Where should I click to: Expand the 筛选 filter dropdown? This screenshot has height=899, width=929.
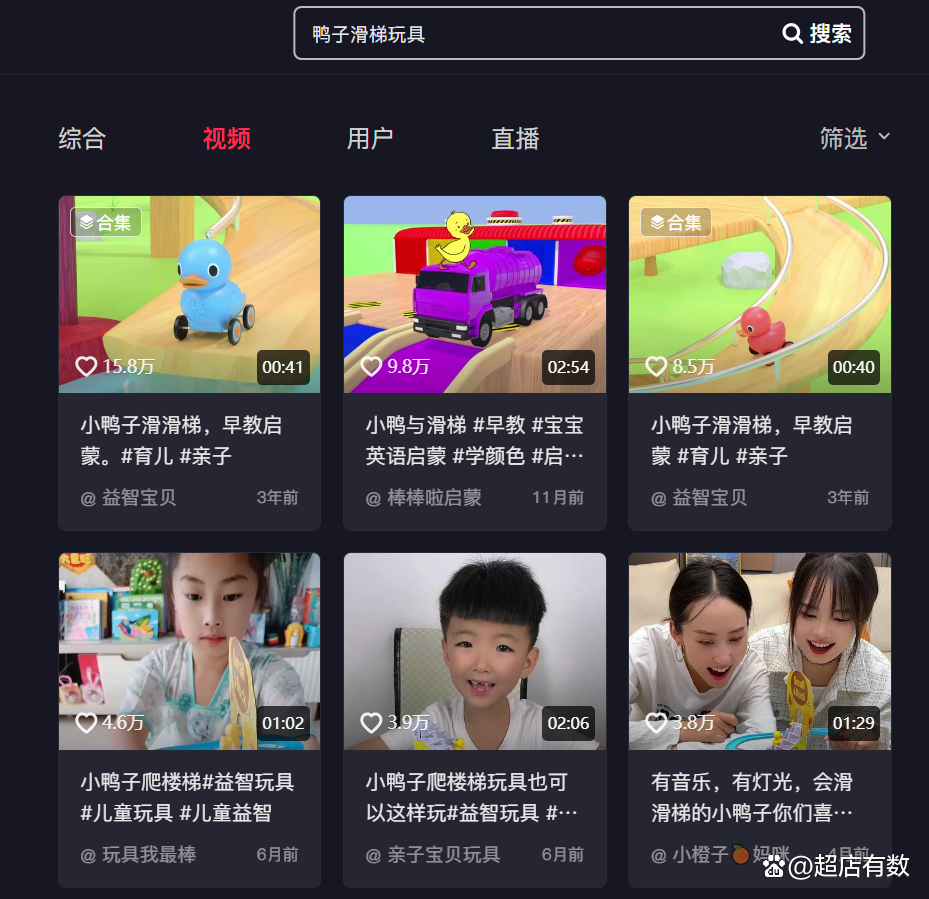[854, 138]
